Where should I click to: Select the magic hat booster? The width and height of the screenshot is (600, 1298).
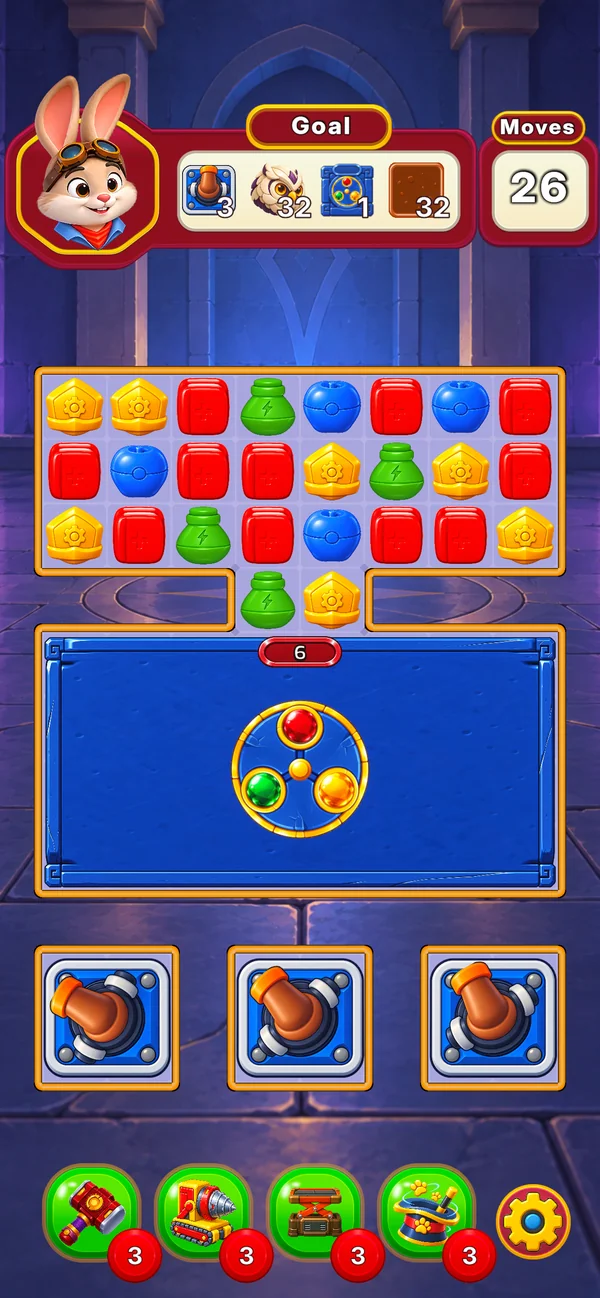tap(428, 1213)
